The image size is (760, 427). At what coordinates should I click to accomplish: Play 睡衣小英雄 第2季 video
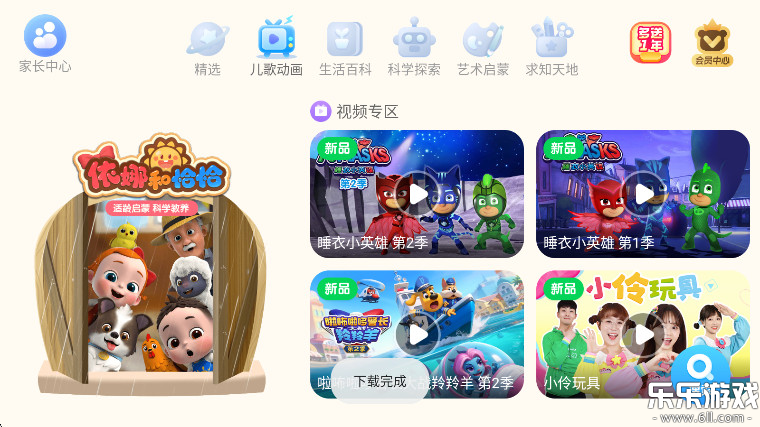coord(417,193)
